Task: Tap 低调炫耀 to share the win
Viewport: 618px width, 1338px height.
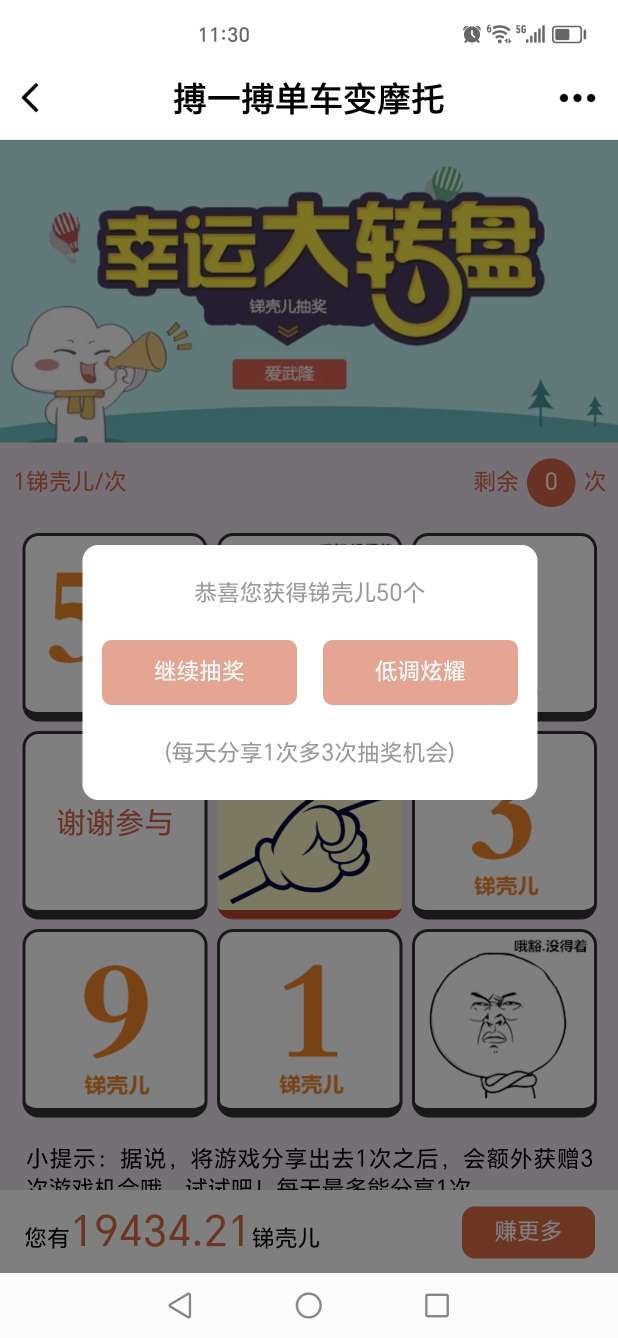Action: pos(420,672)
